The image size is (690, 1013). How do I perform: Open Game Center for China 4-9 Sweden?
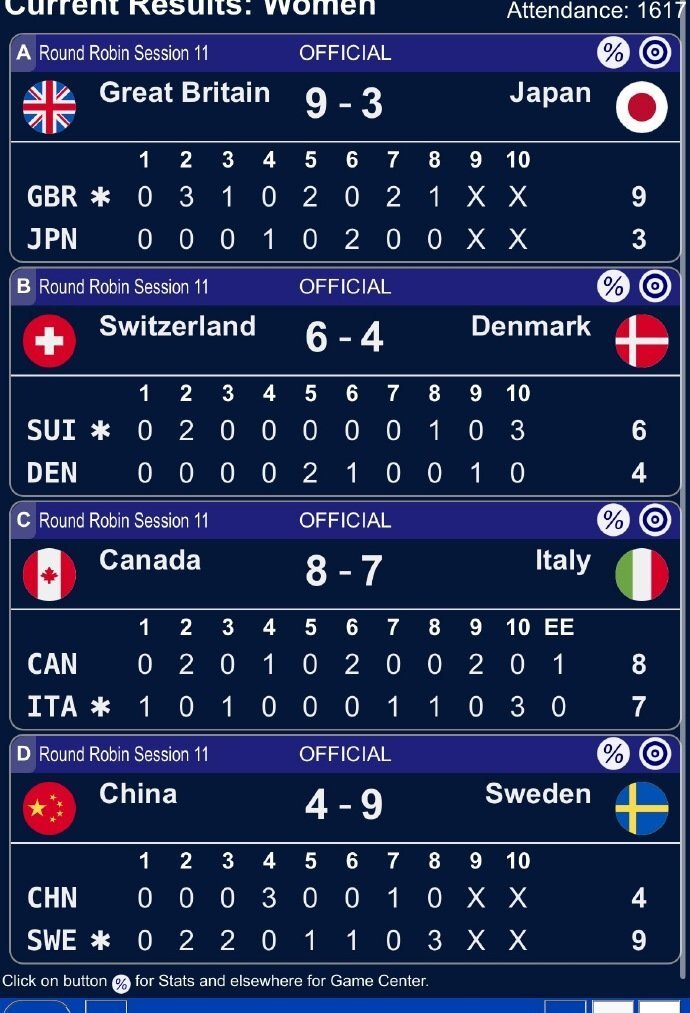344,805
